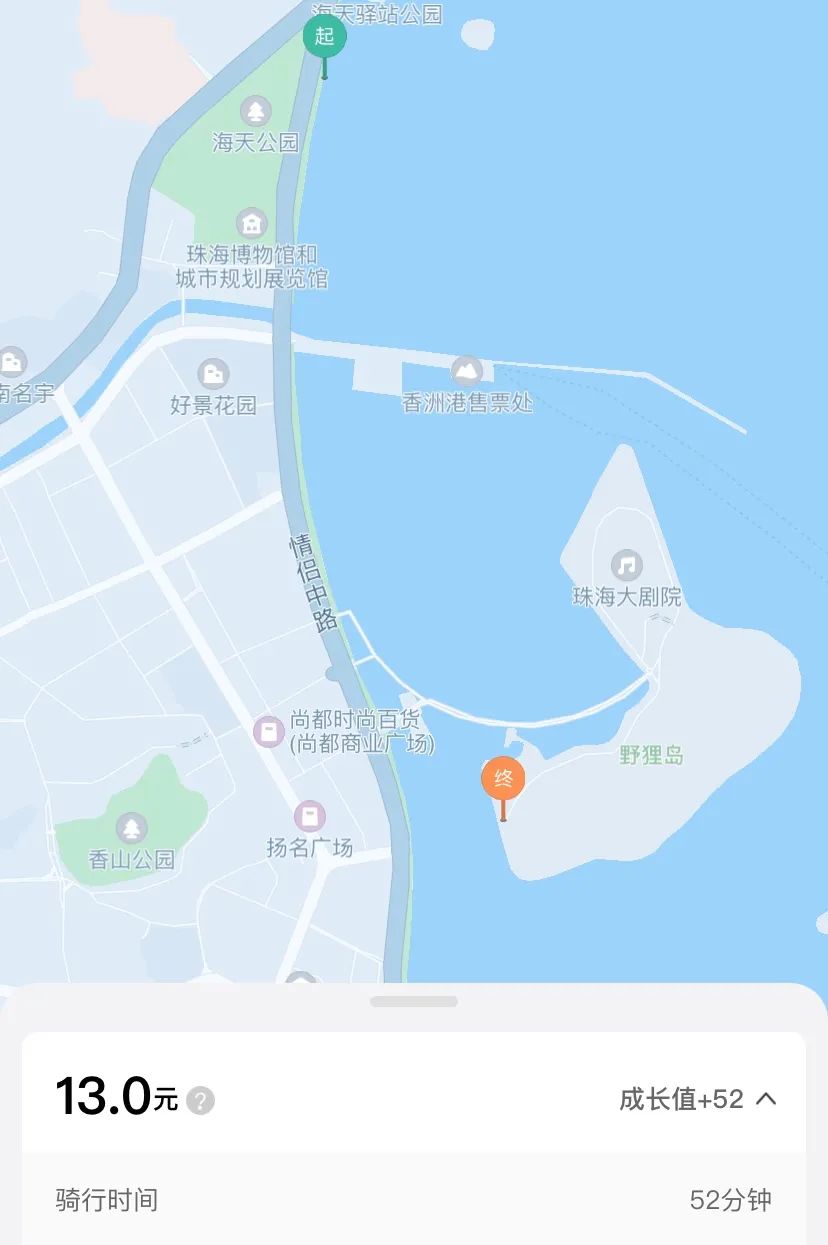This screenshot has height=1245, width=828.
Task: Click the 成长值+52 growth value label
Action: click(680, 1098)
